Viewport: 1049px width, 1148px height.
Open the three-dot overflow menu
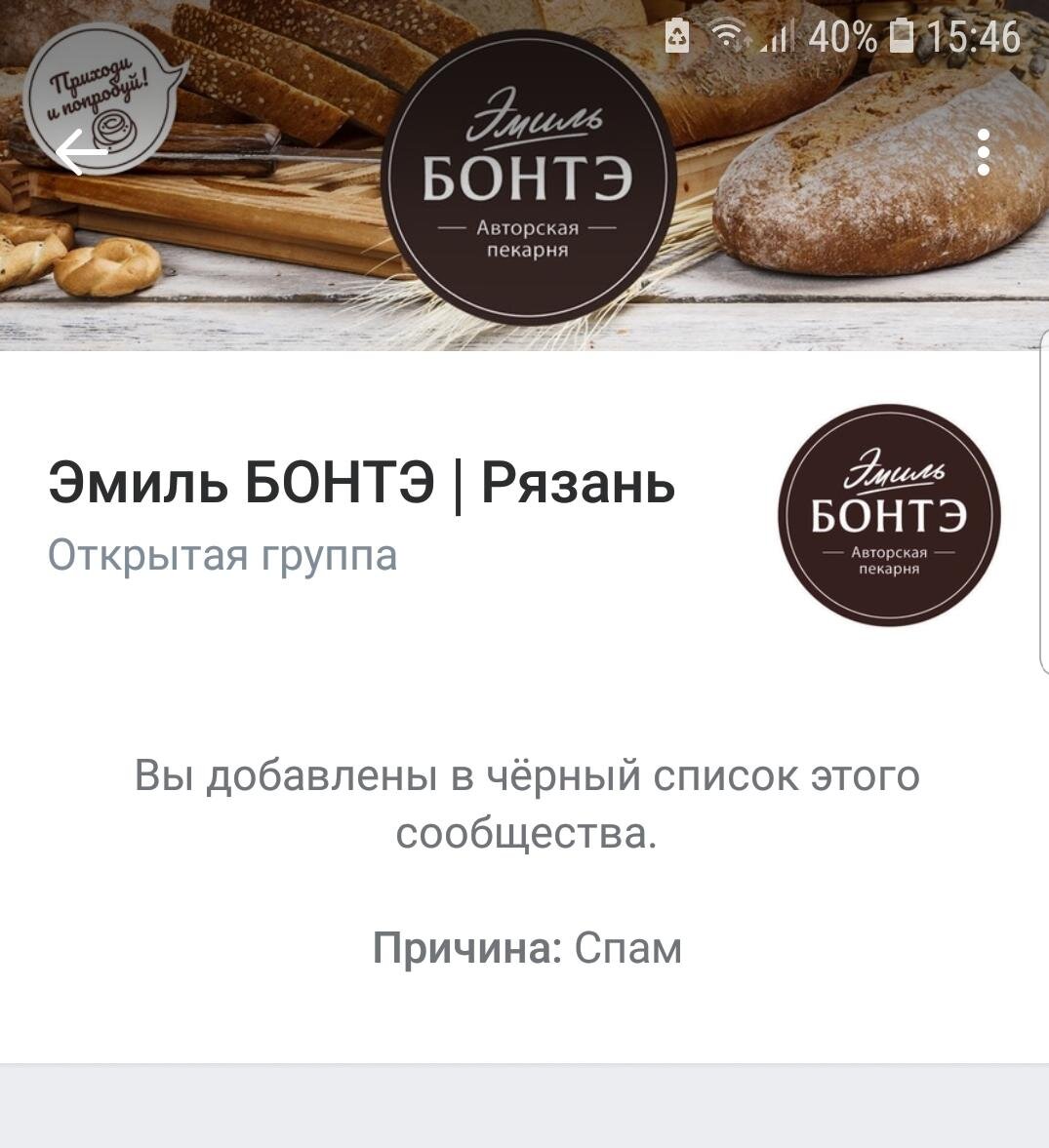(983, 152)
